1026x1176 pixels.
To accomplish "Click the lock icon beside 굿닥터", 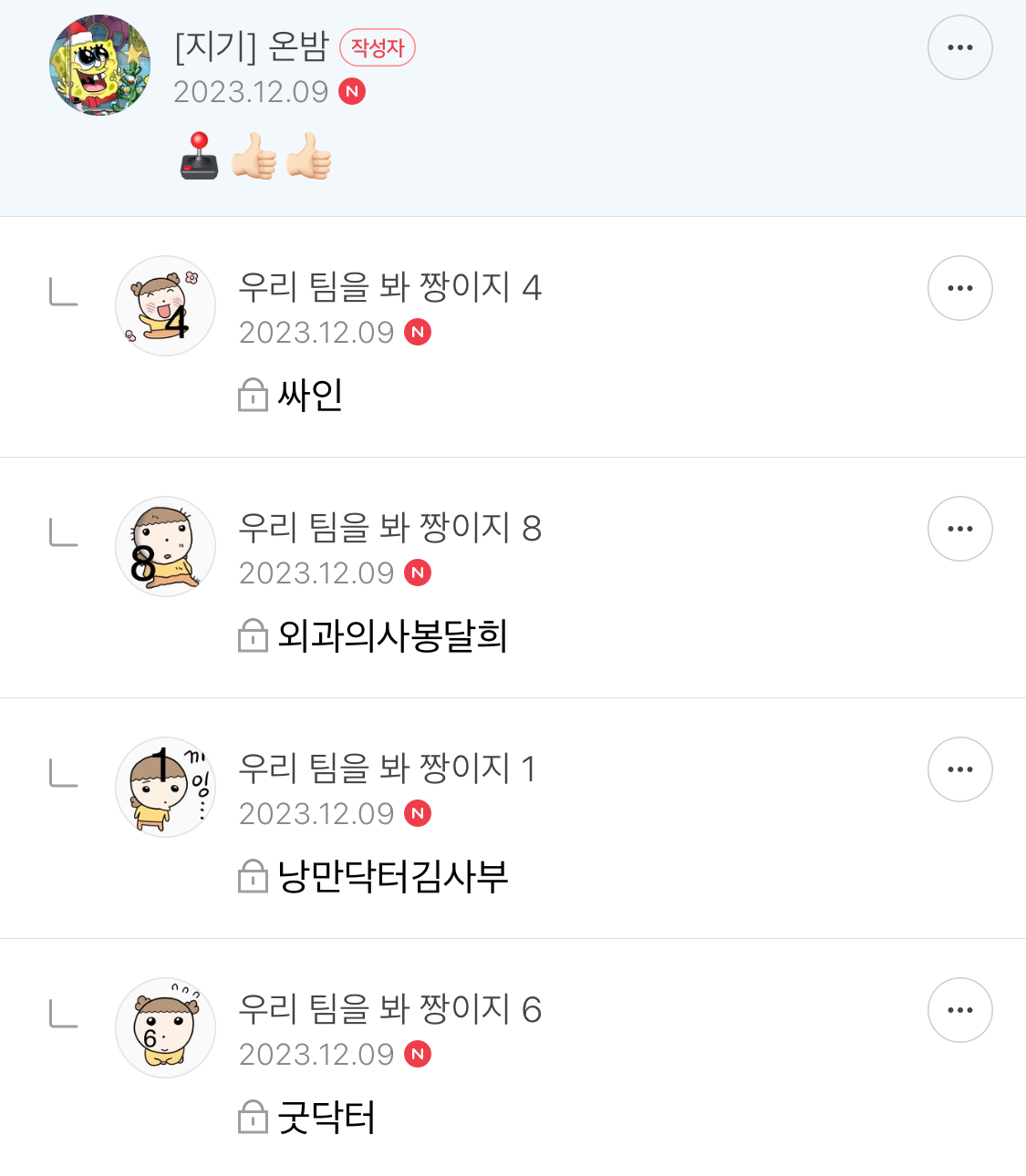I will click(x=254, y=1119).
